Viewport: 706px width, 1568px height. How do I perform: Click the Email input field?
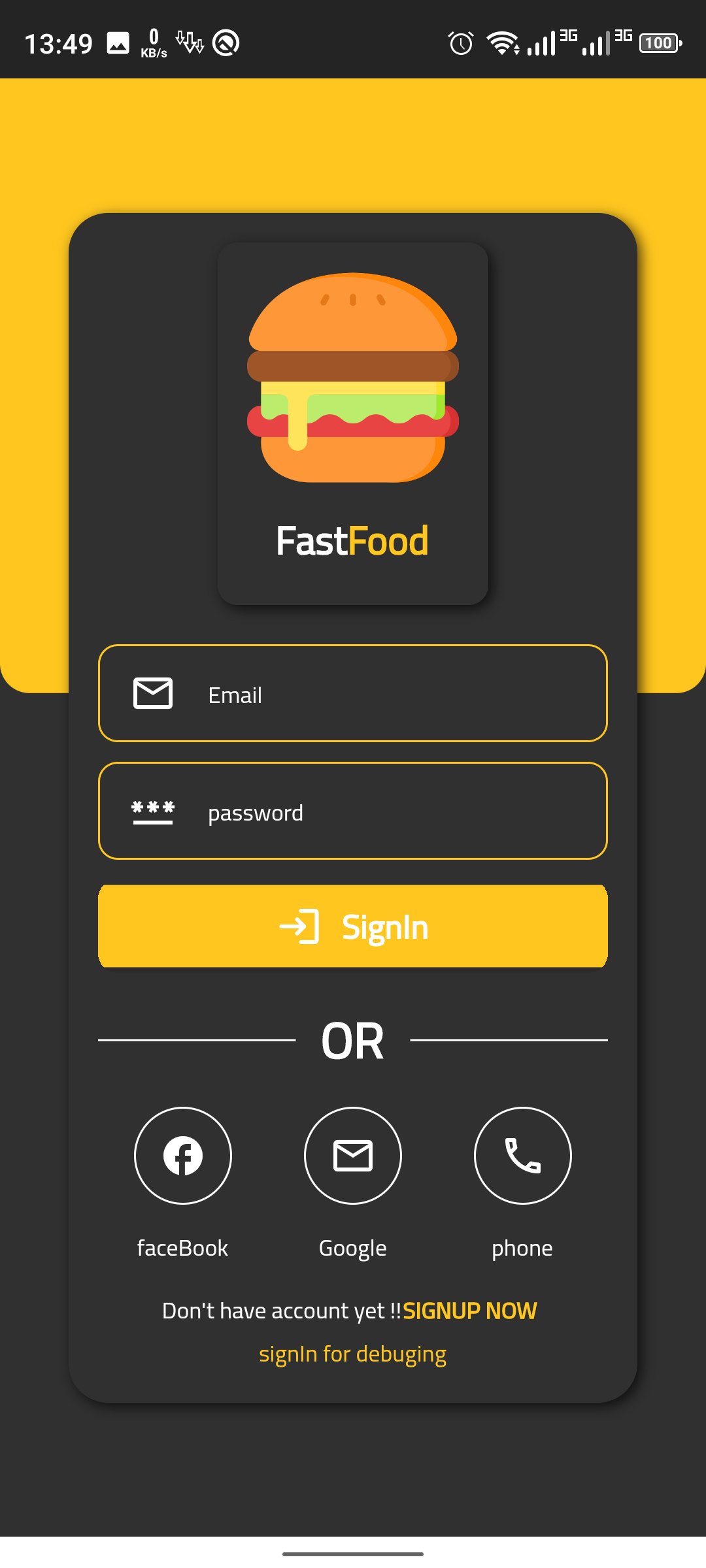click(x=392, y=694)
